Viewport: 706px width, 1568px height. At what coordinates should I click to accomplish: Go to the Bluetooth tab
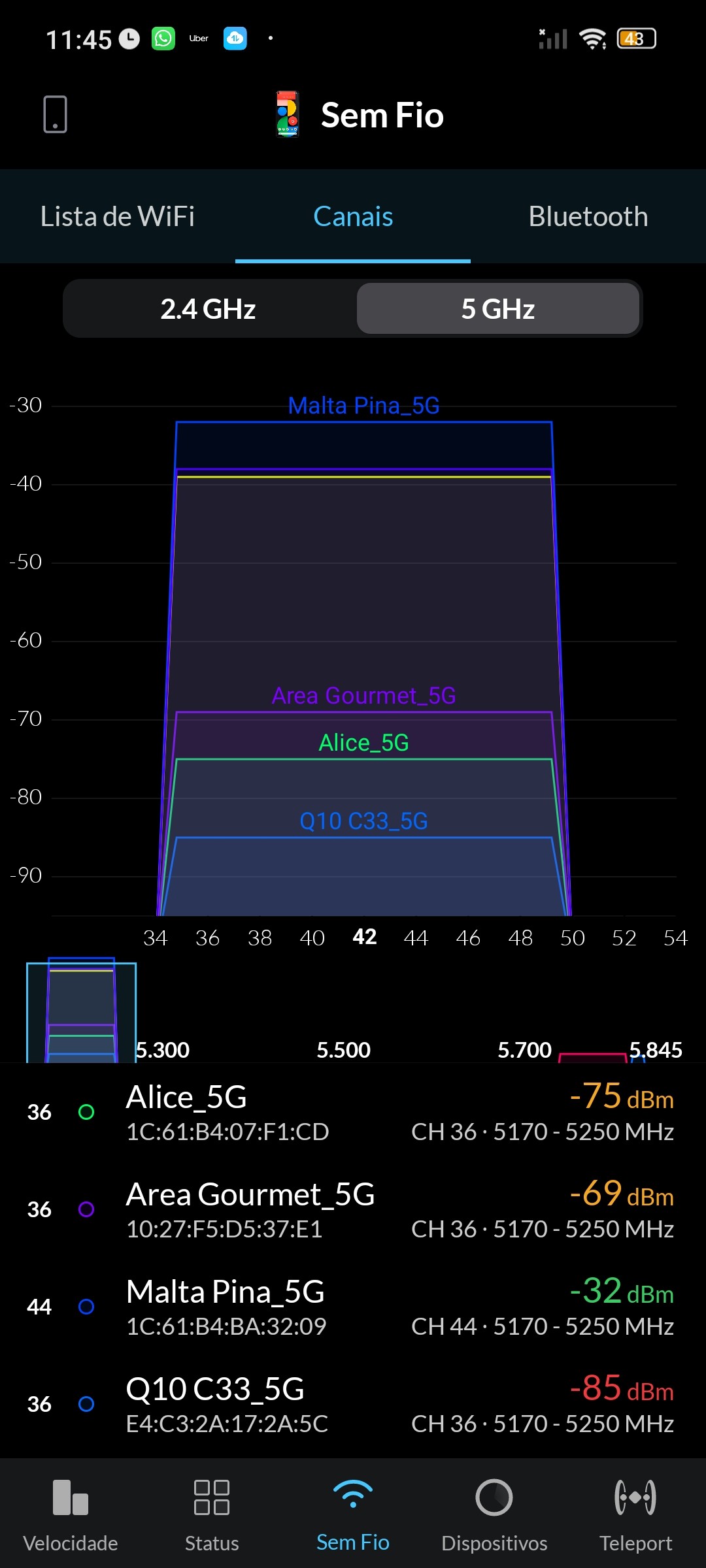[588, 217]
